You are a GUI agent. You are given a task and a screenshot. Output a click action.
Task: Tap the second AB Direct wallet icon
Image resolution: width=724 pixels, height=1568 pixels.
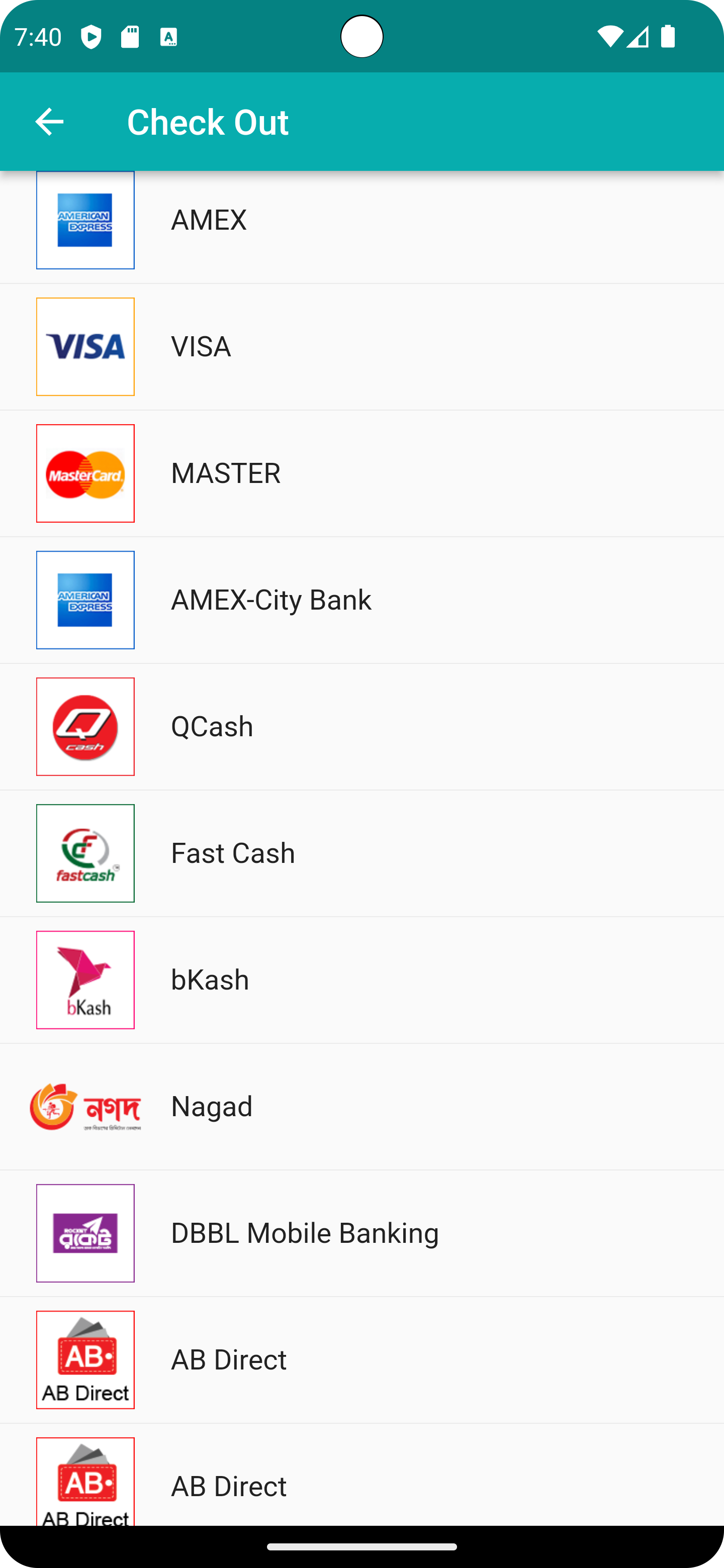coord(84,1486)
